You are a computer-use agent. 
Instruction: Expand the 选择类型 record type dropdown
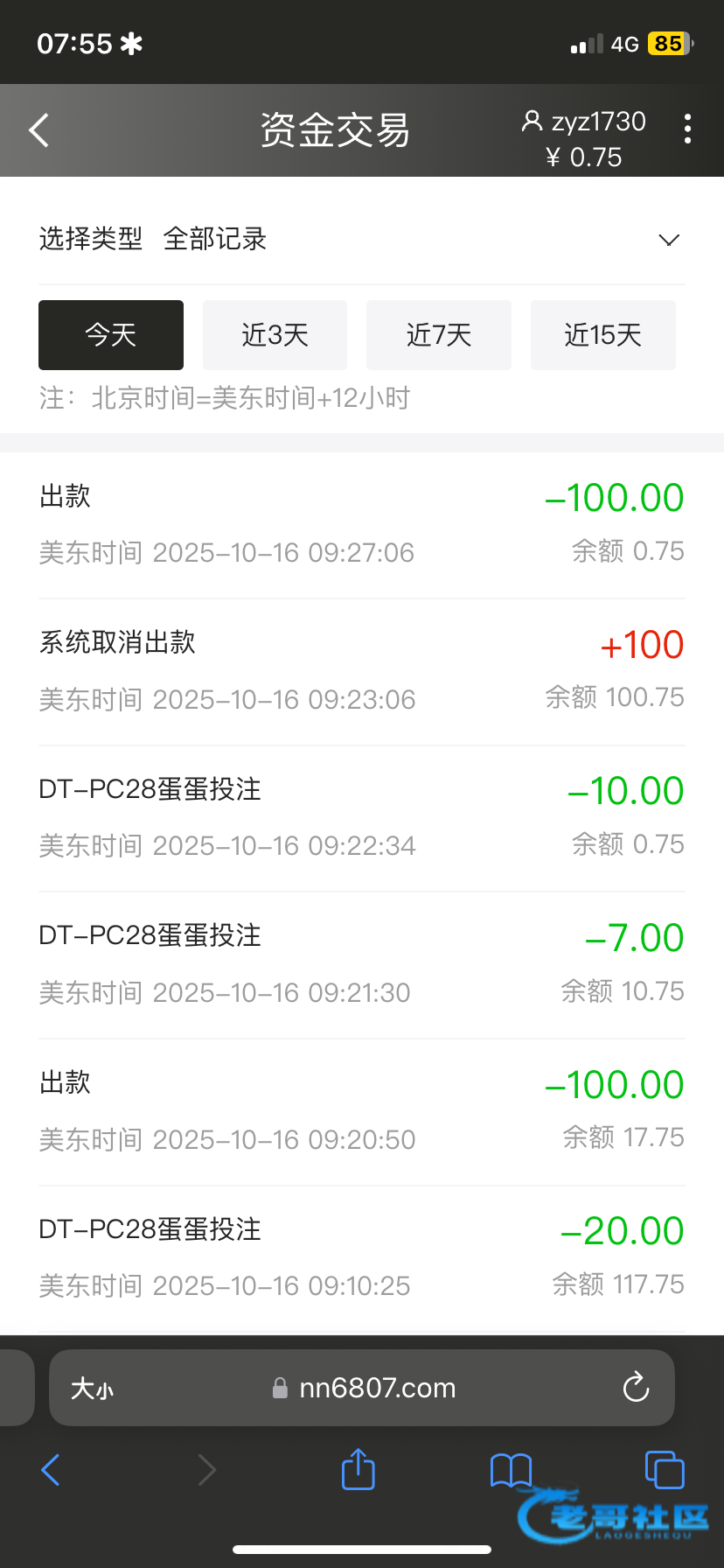click(x=668, y=240)
